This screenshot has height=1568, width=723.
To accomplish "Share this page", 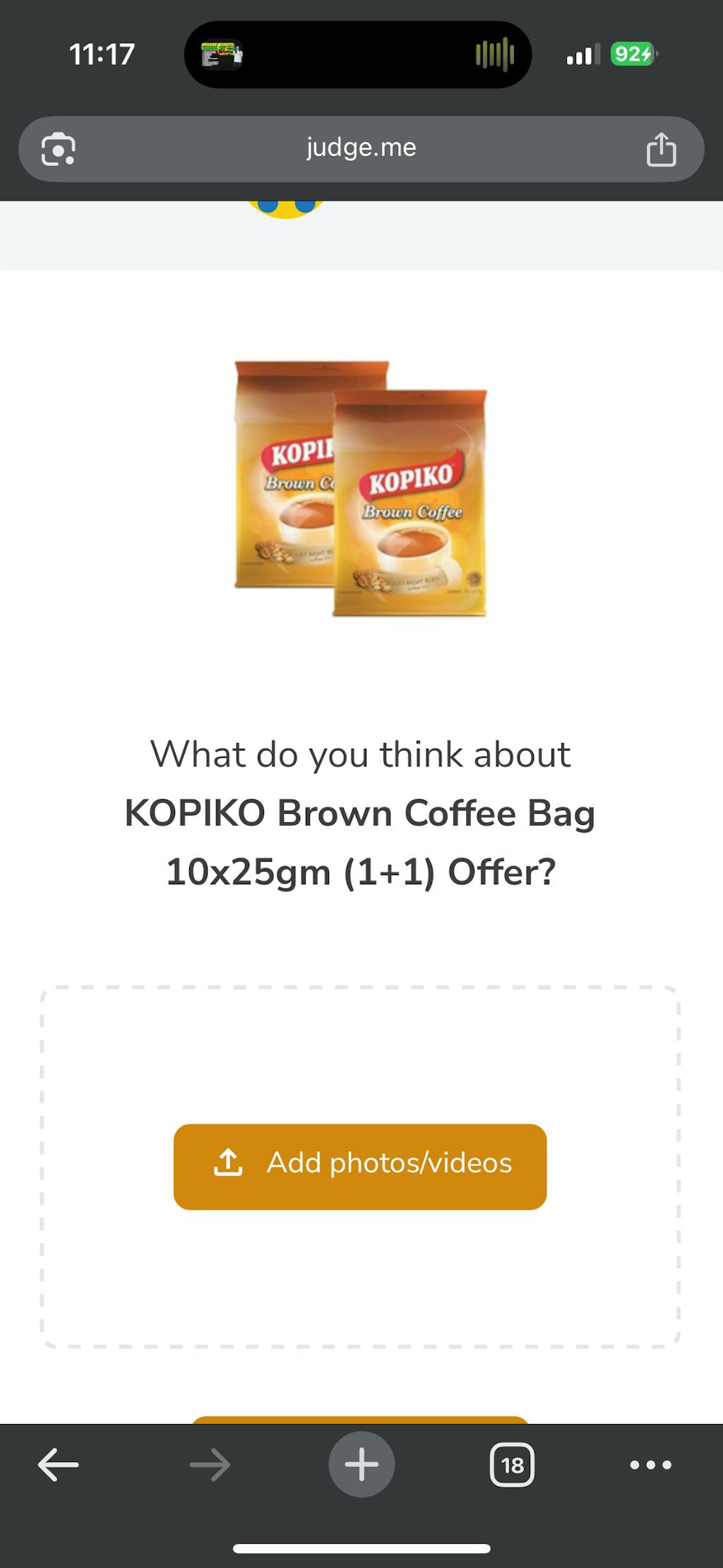I will [x=661, y=149].
